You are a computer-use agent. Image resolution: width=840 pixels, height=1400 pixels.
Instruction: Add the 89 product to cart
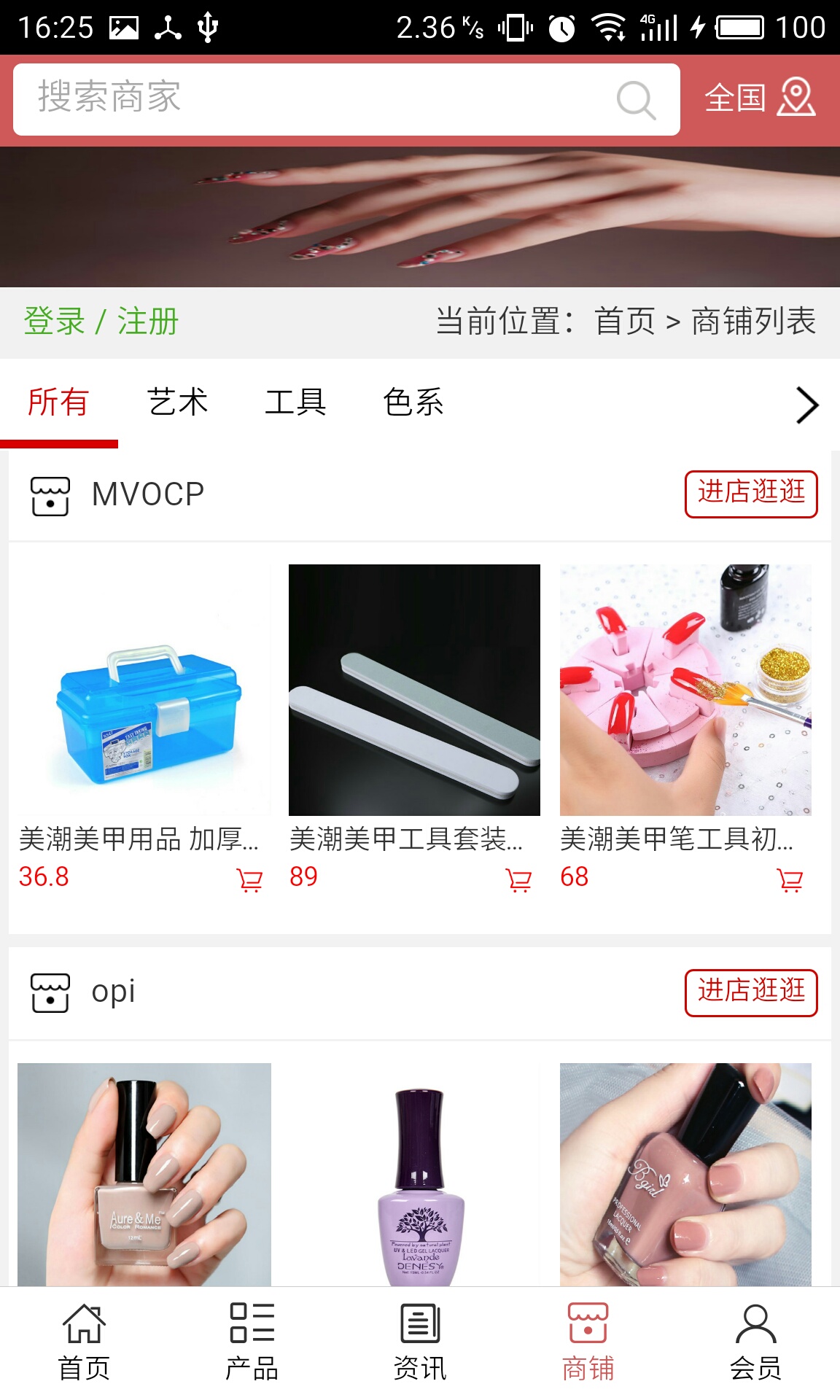[518, 880]
